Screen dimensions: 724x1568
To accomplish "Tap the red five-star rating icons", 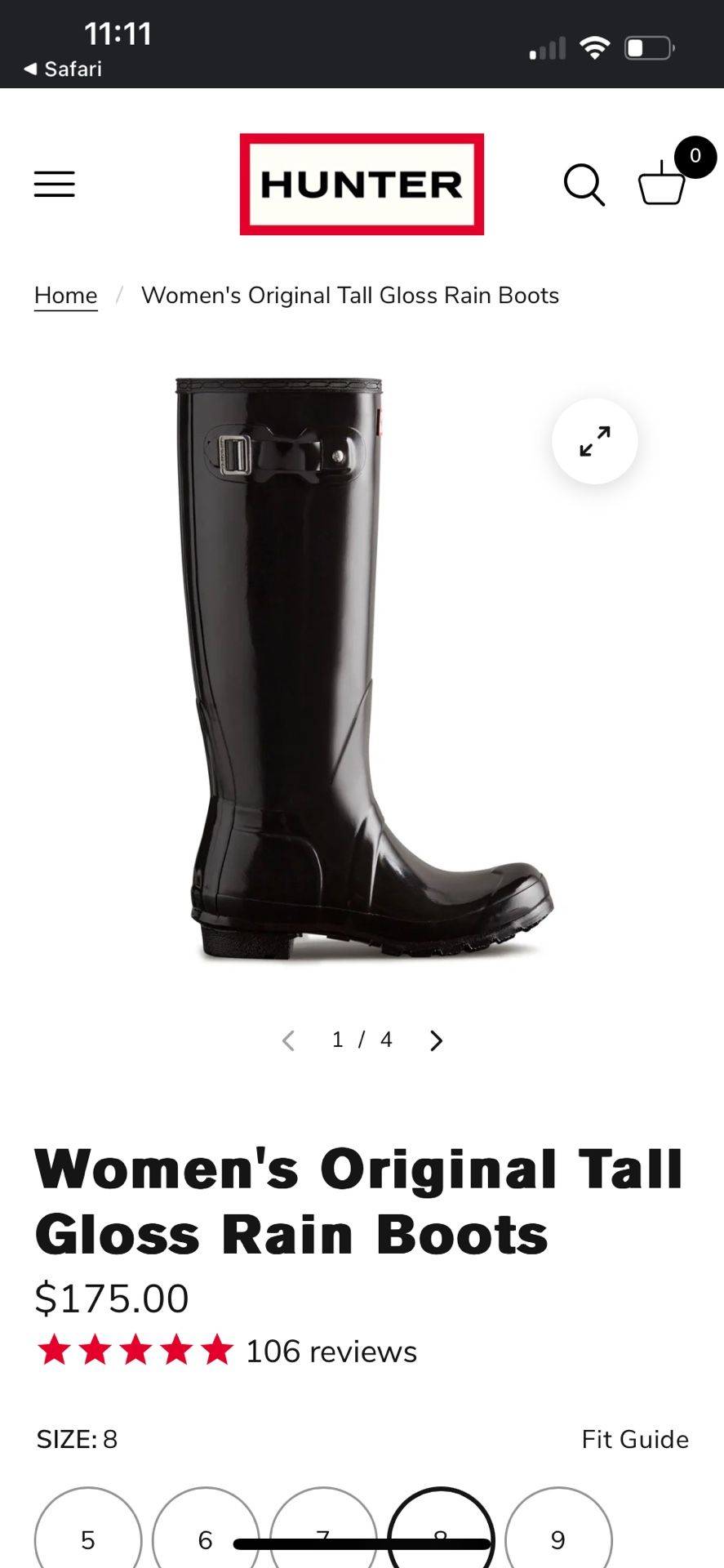I will pyautogui.click(x=133, y=1352).
